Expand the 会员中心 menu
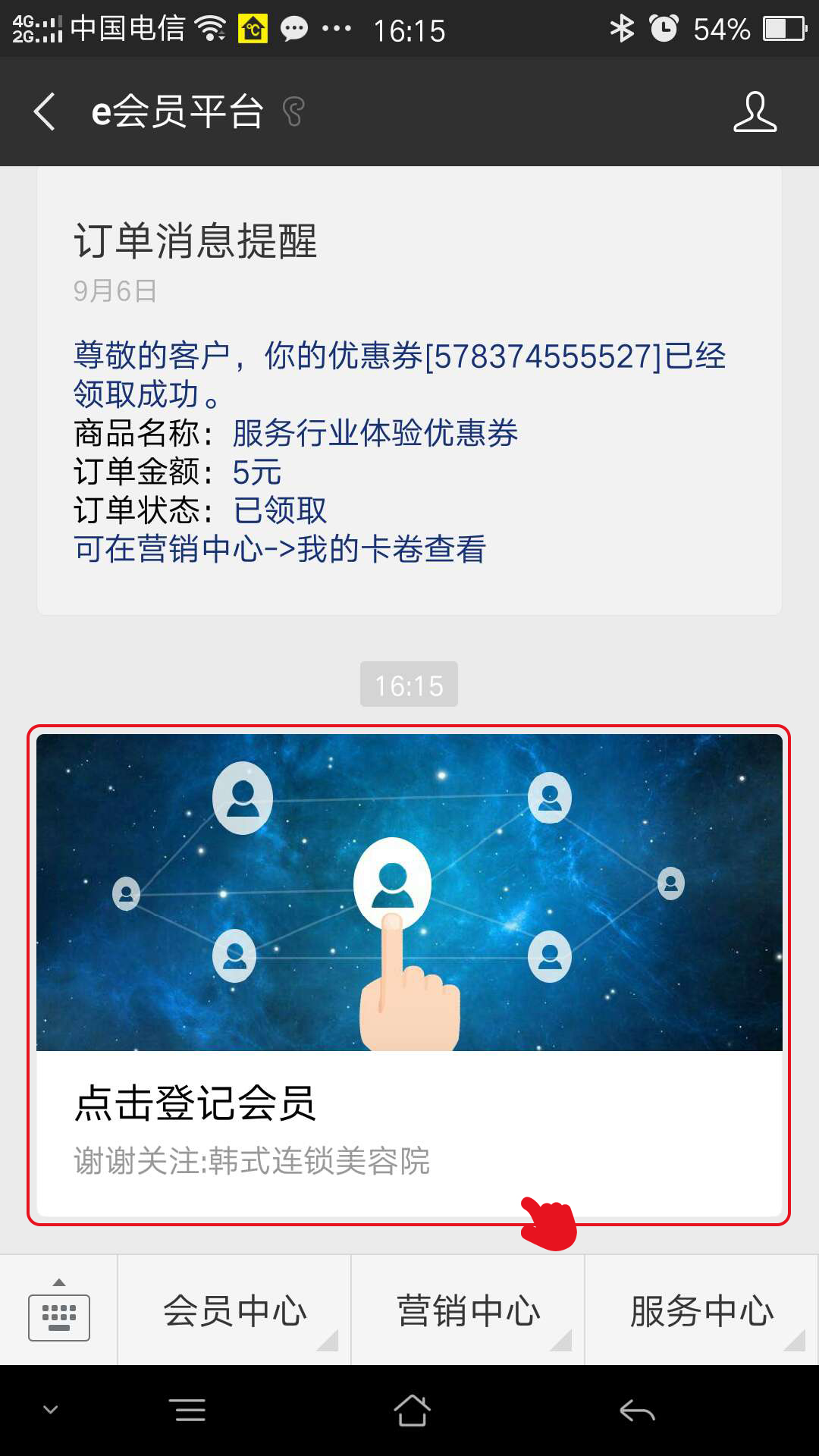Screen dimensions: 819x1456 [234, 1310]
